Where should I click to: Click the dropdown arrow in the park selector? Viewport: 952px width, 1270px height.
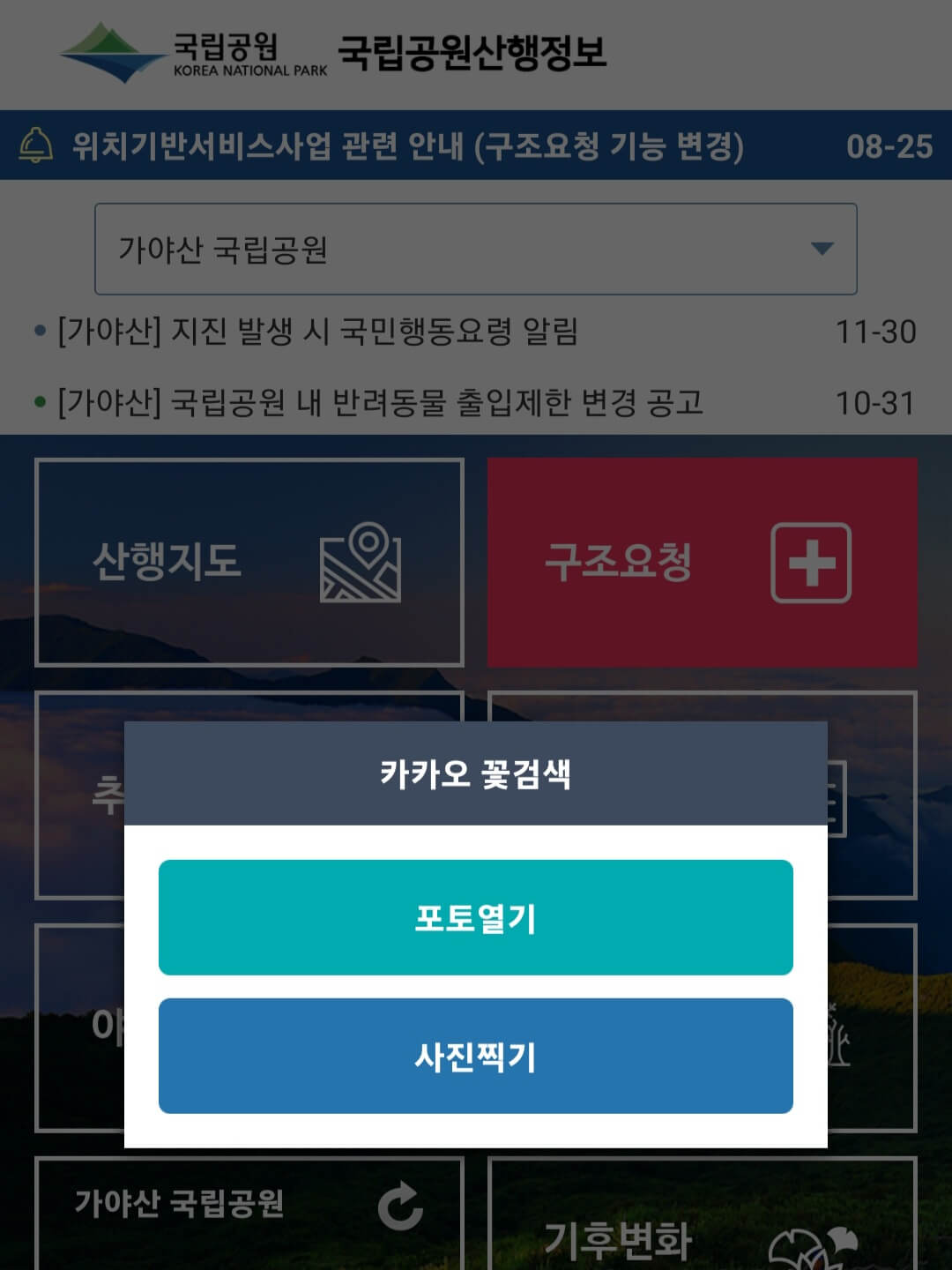pos(822,248)
